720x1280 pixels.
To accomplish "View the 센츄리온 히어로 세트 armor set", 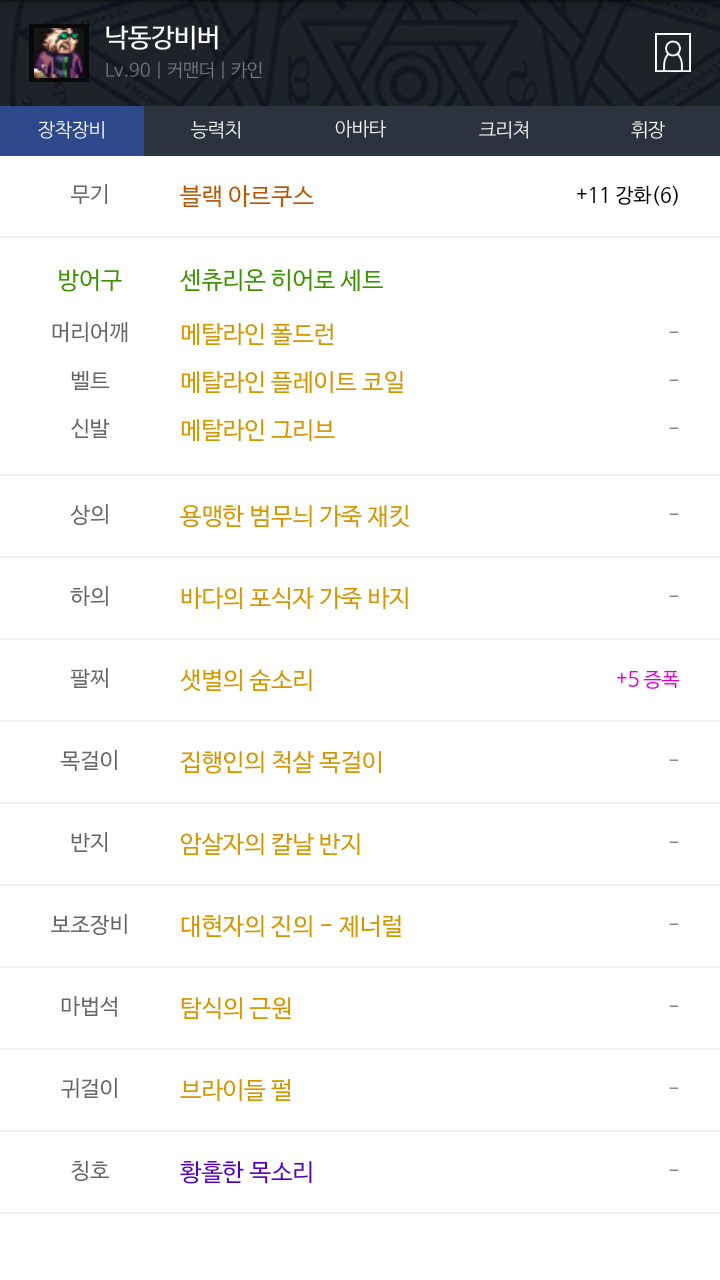I will point(282,280).
